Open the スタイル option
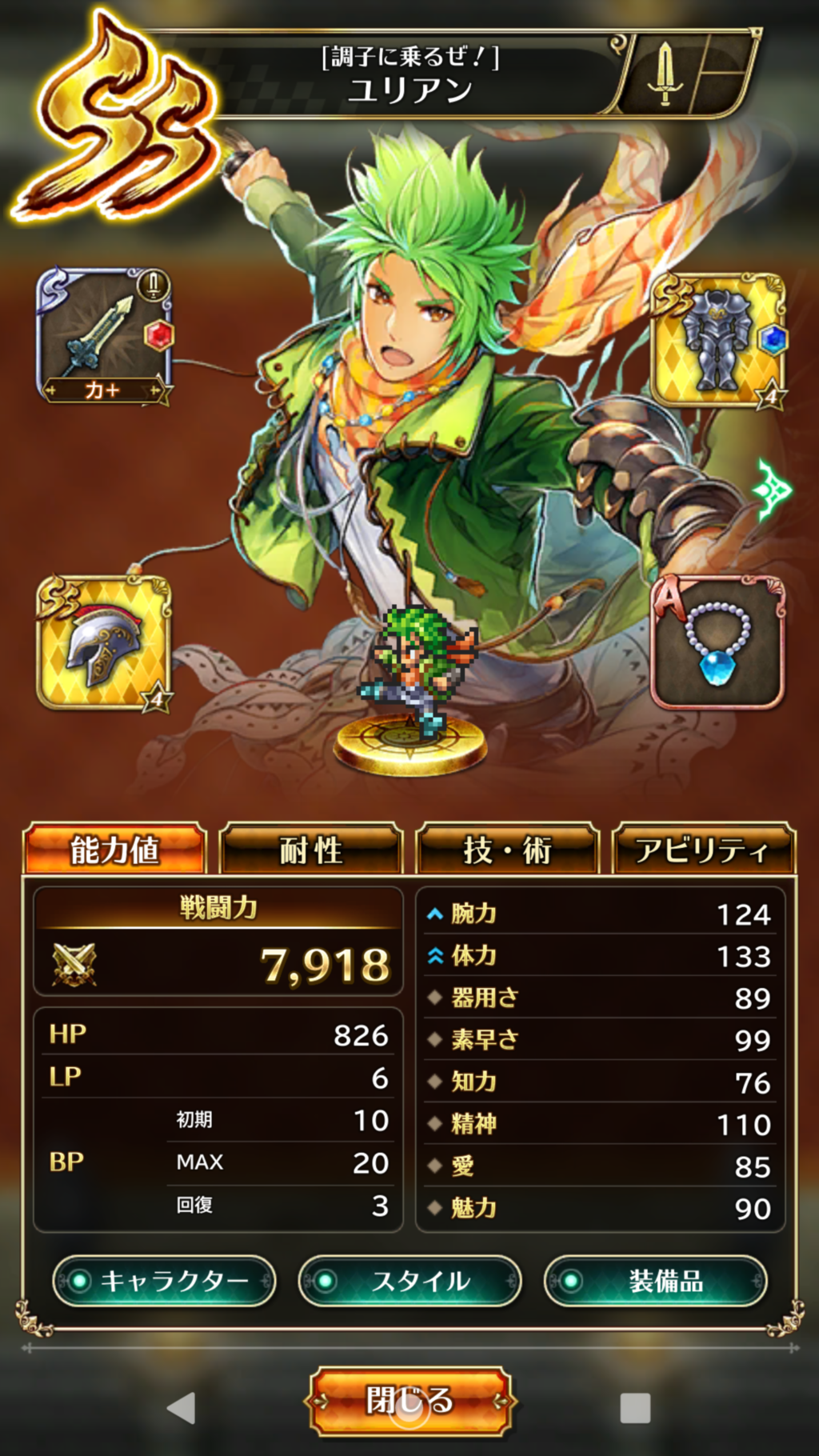Image resolution: width=819 pixels, height=1456 pixels. coord(409,1281)
